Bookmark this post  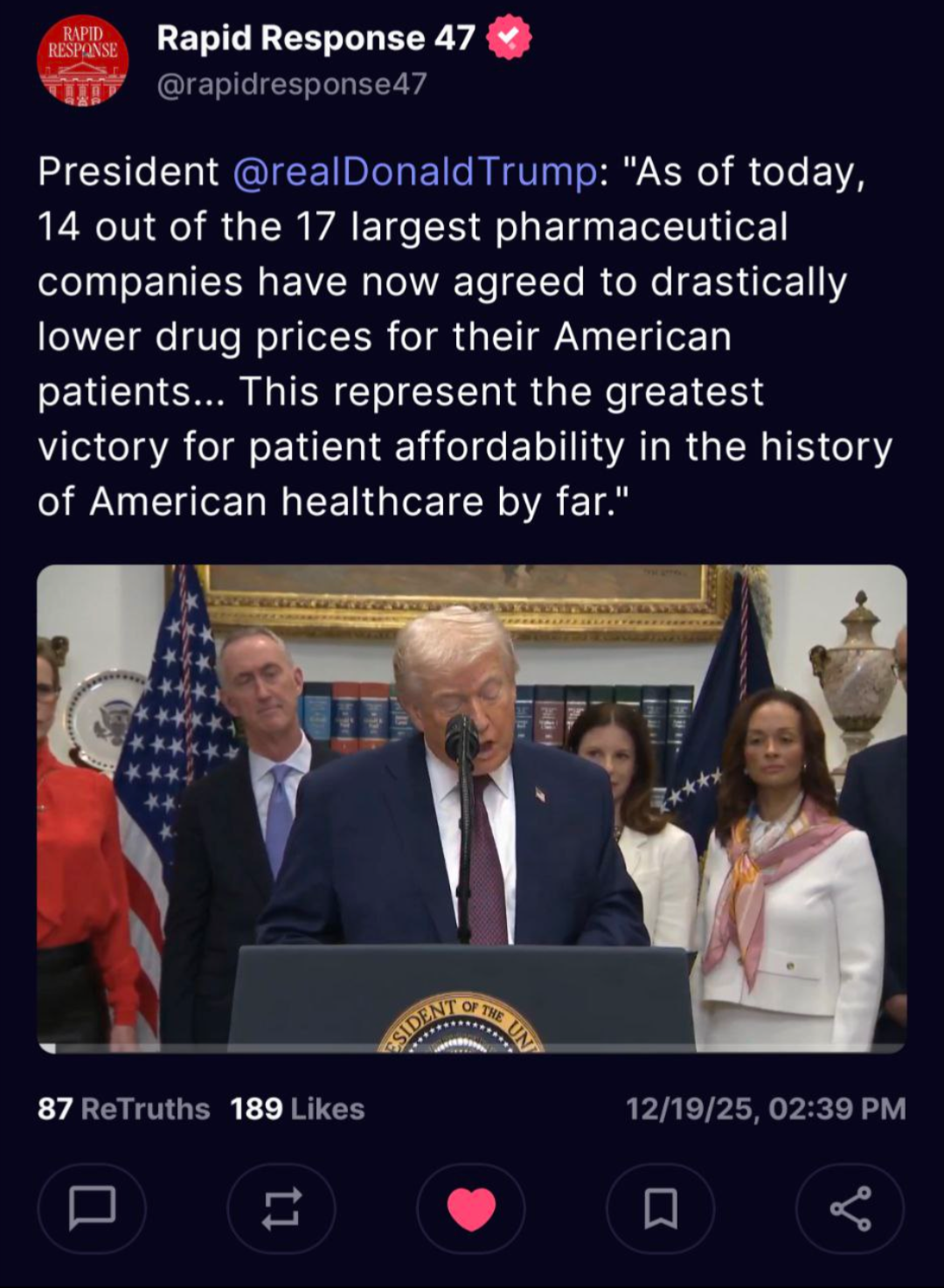(x=661, y=1209)
